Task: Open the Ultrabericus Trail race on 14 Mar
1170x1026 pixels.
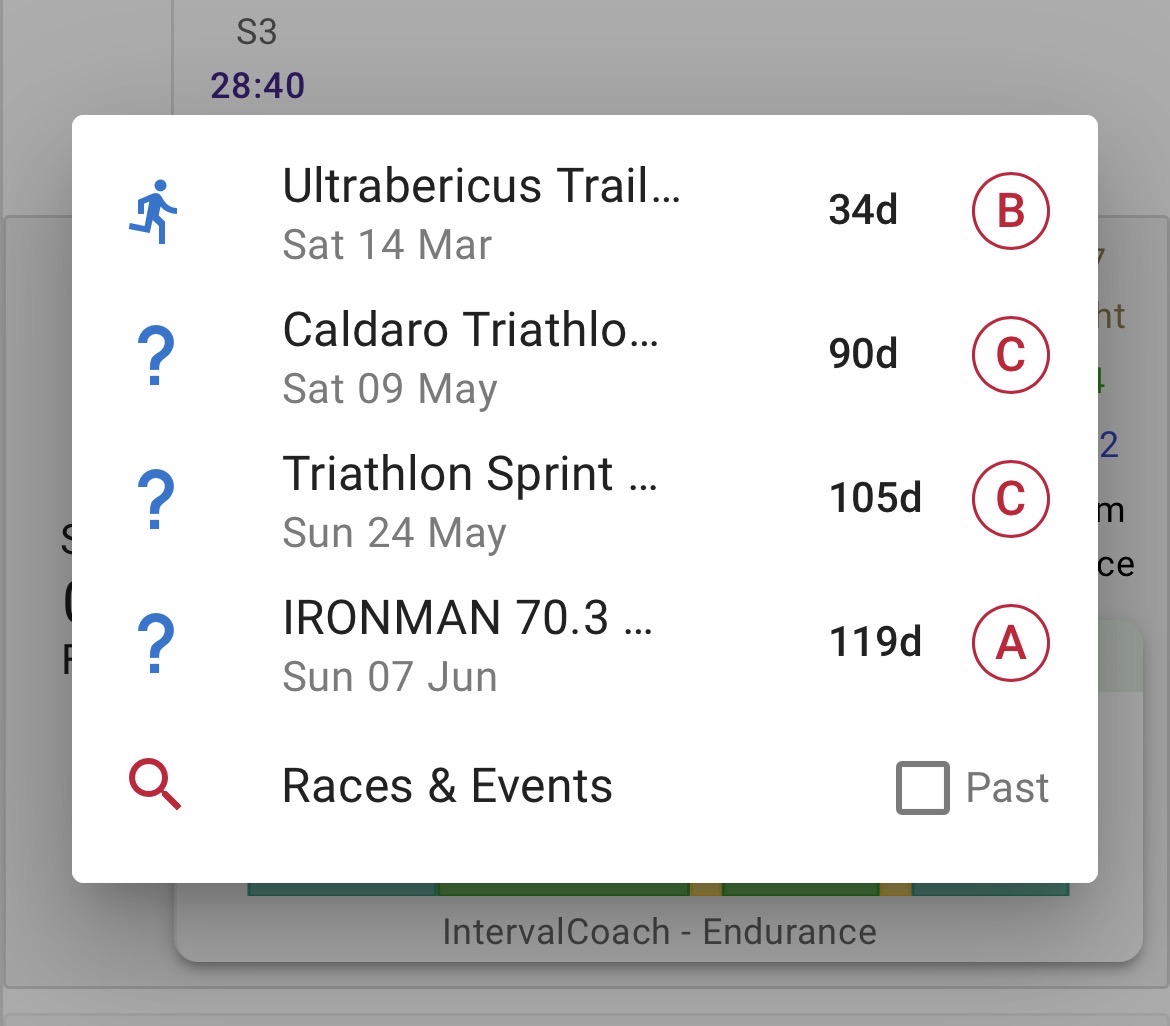Action: point(481,213)
